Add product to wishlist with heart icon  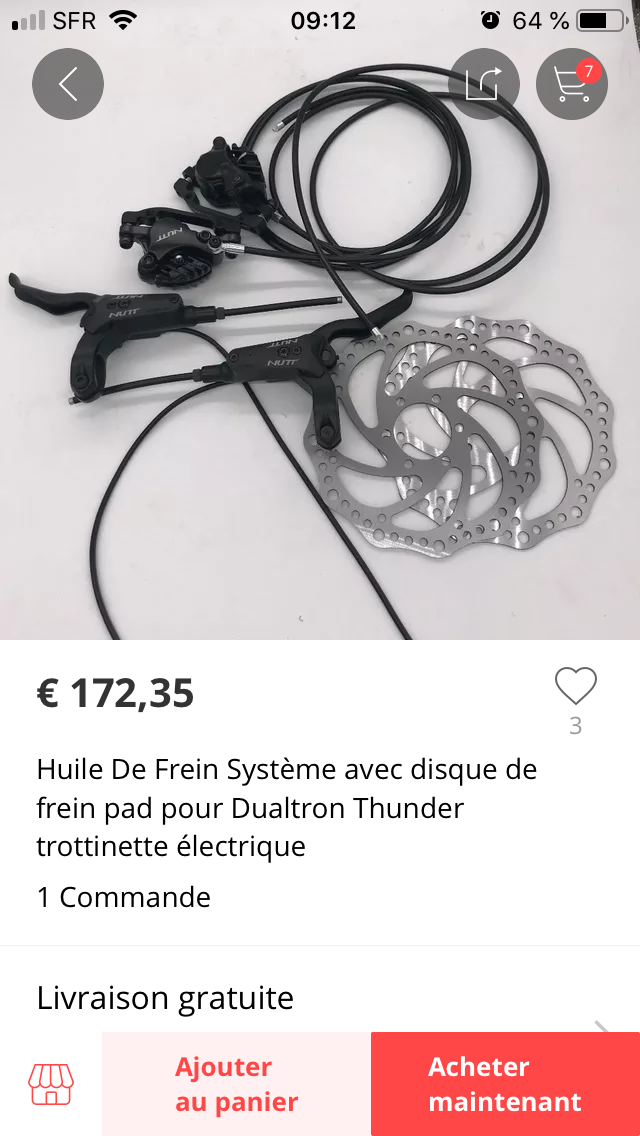pos(575,686)
